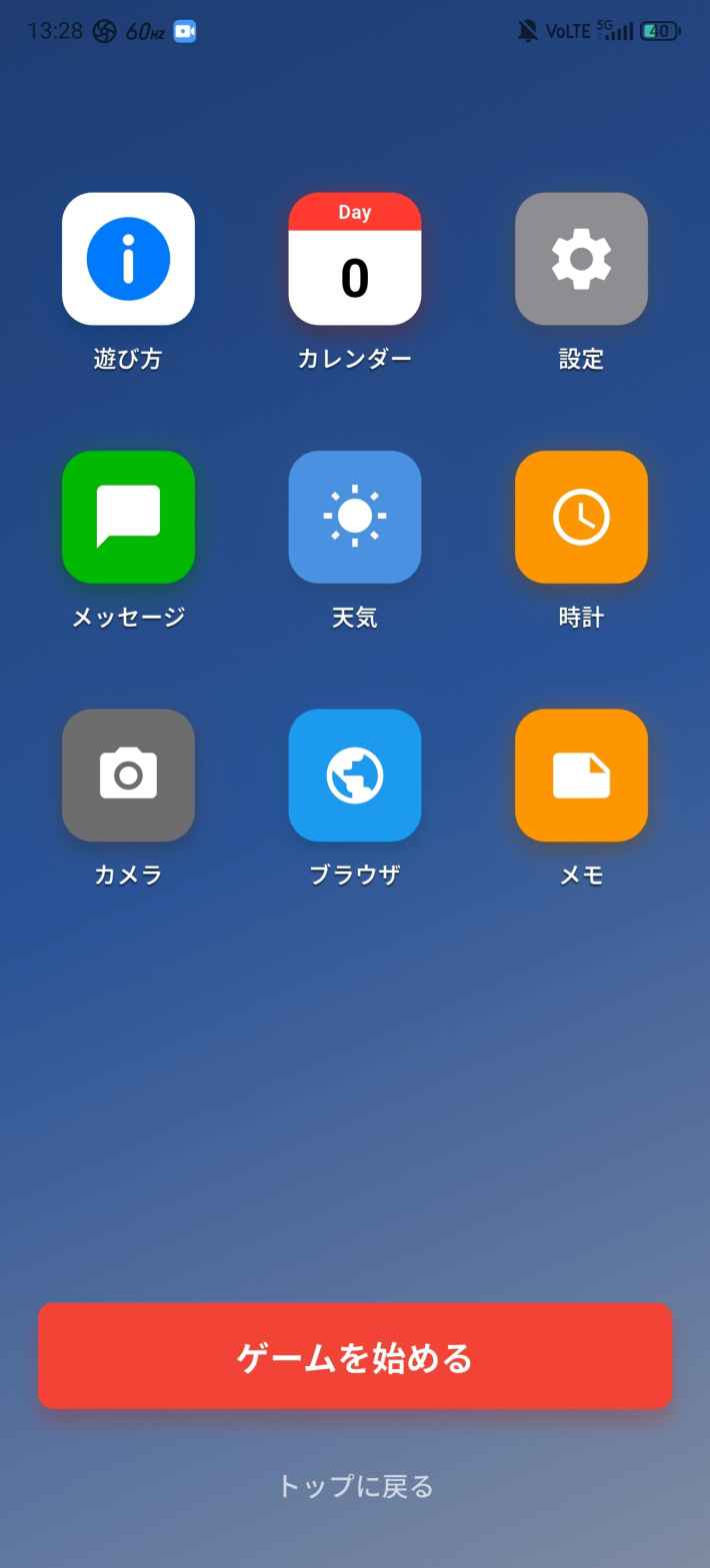Open the カレンダー calendar app
Viewport: 710px width, 1568px height.
coord(355,259)
